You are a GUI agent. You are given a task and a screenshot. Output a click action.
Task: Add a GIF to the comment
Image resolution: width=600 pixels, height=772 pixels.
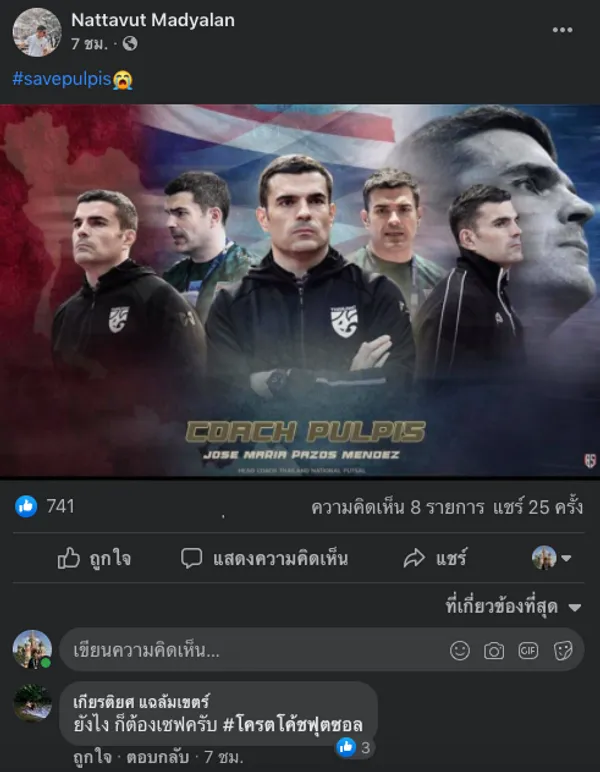(528, 651)
